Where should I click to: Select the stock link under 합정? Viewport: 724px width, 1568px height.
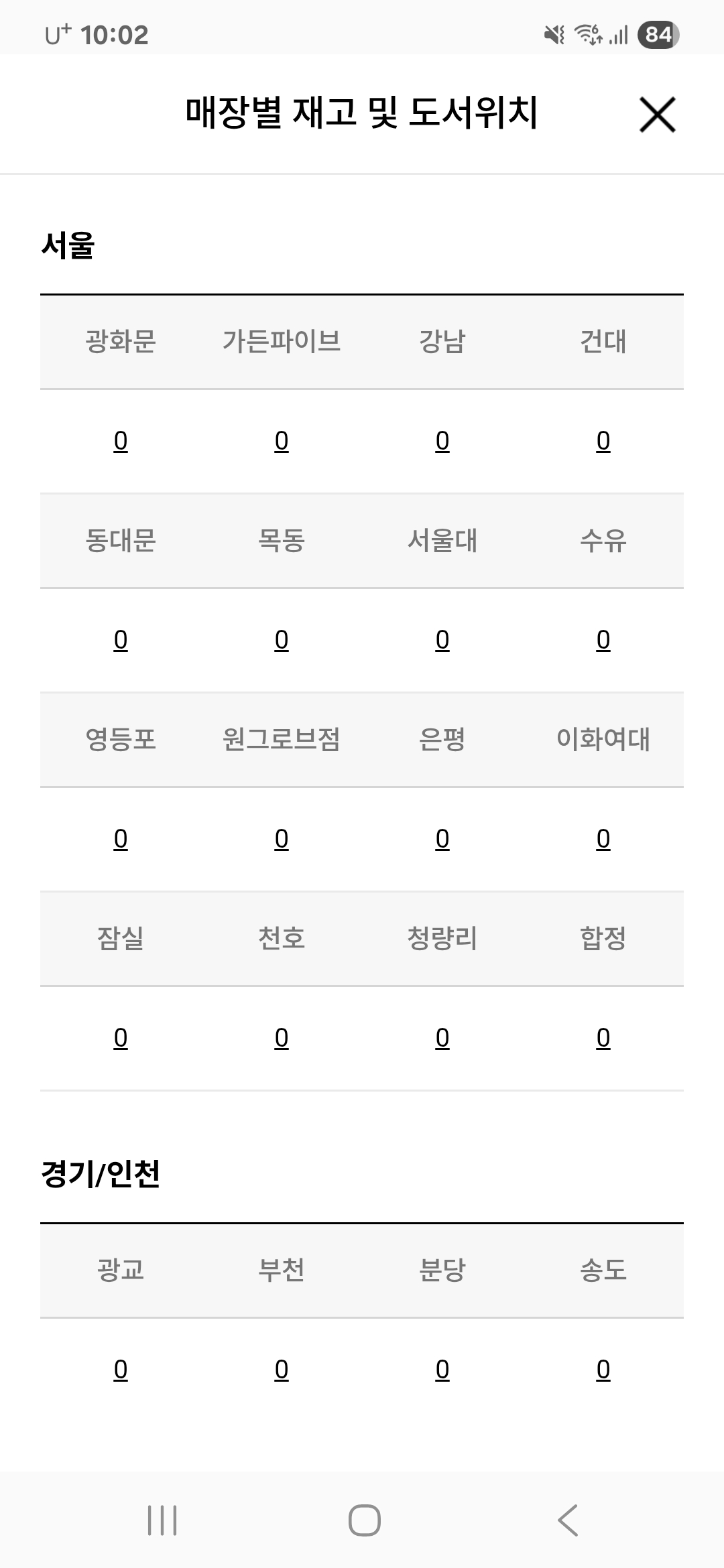point(603,1038)
